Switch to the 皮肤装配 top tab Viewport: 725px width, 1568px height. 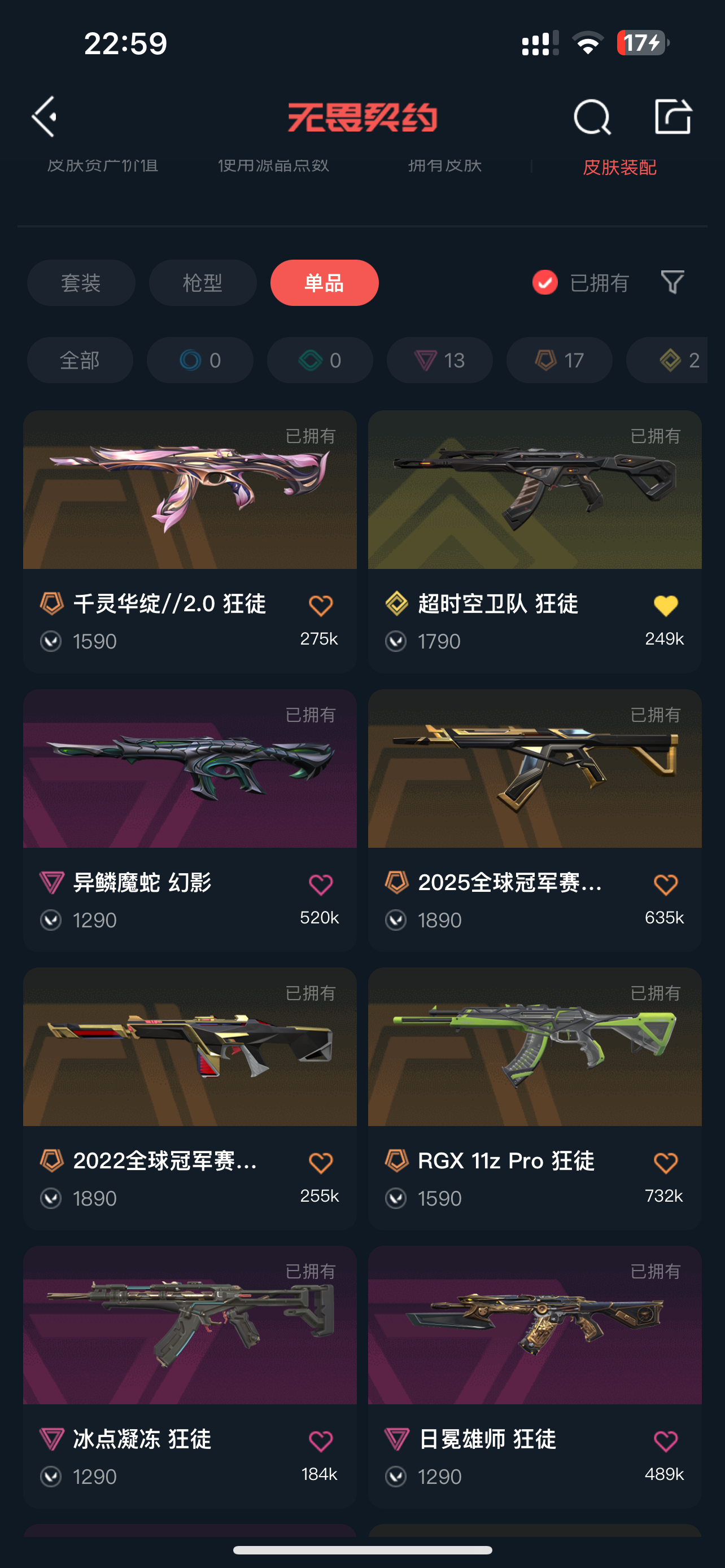(619, 167)
